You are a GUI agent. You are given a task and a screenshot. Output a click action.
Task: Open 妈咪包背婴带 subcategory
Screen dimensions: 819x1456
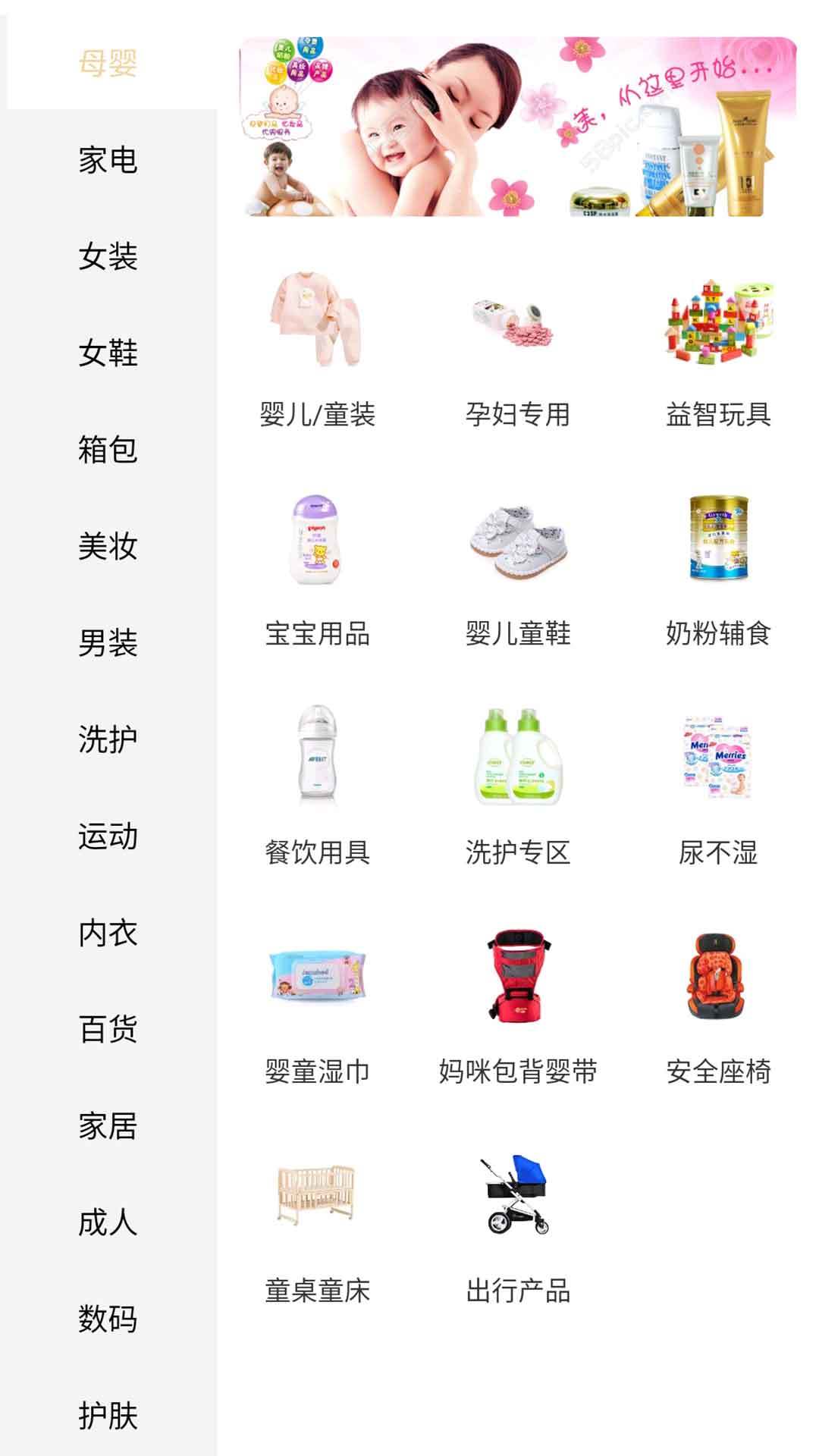517,1007
